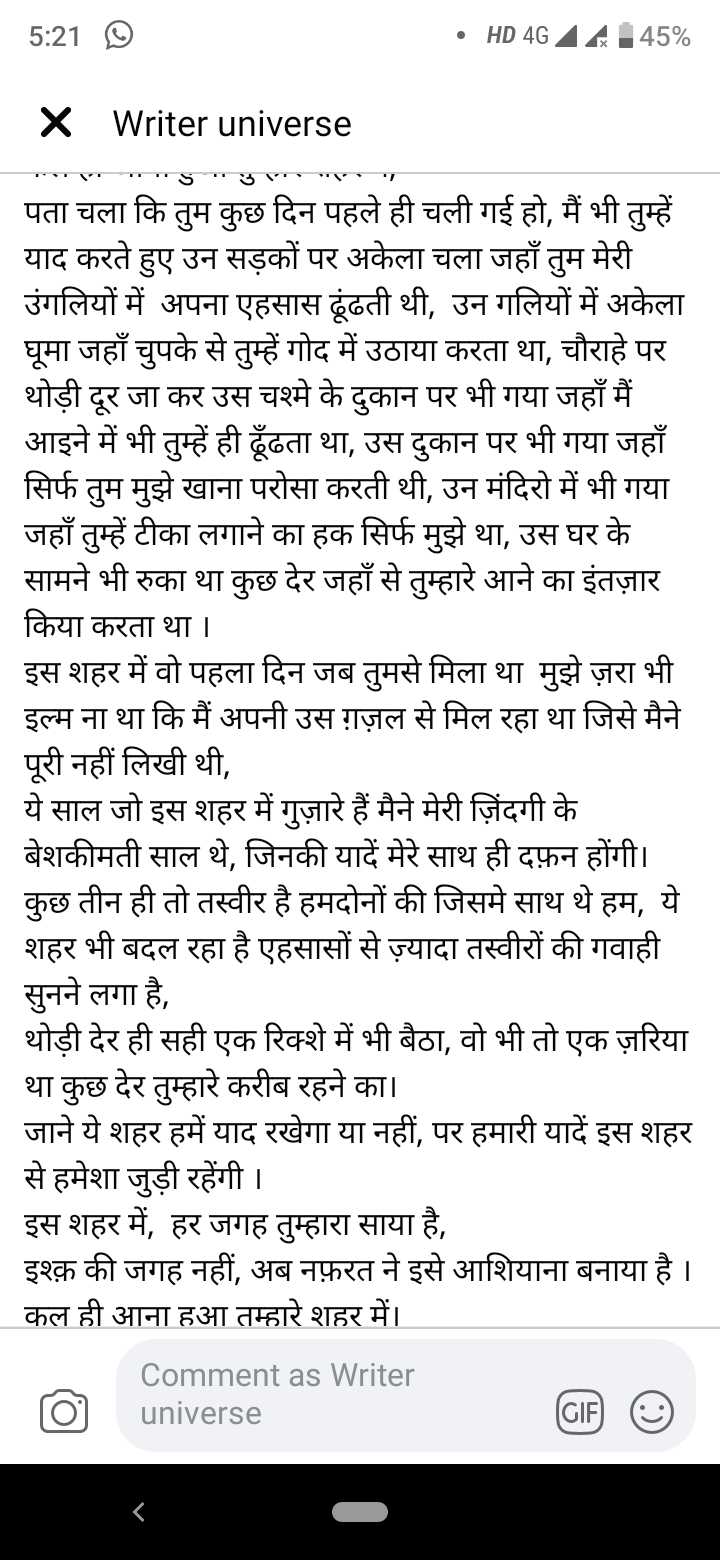Image resolution: width=720 pixels, height=1560 pixels.
Task: Tap the Comment as Writer universe field
Action: (330, 1394)
